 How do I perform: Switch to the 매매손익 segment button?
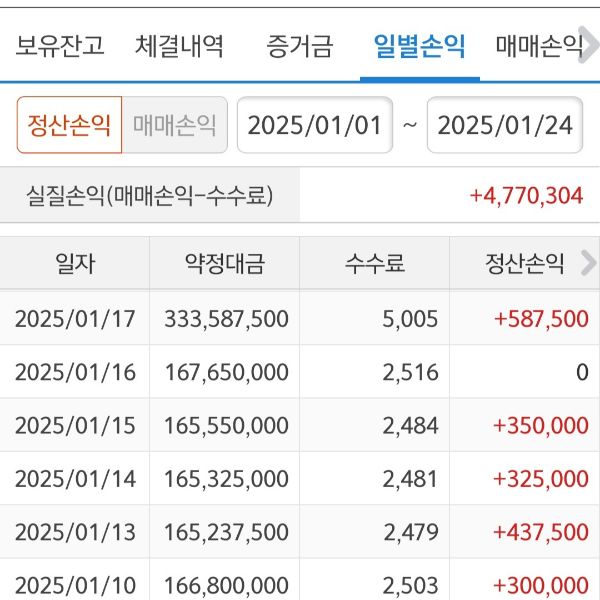[x=175, y=125]
